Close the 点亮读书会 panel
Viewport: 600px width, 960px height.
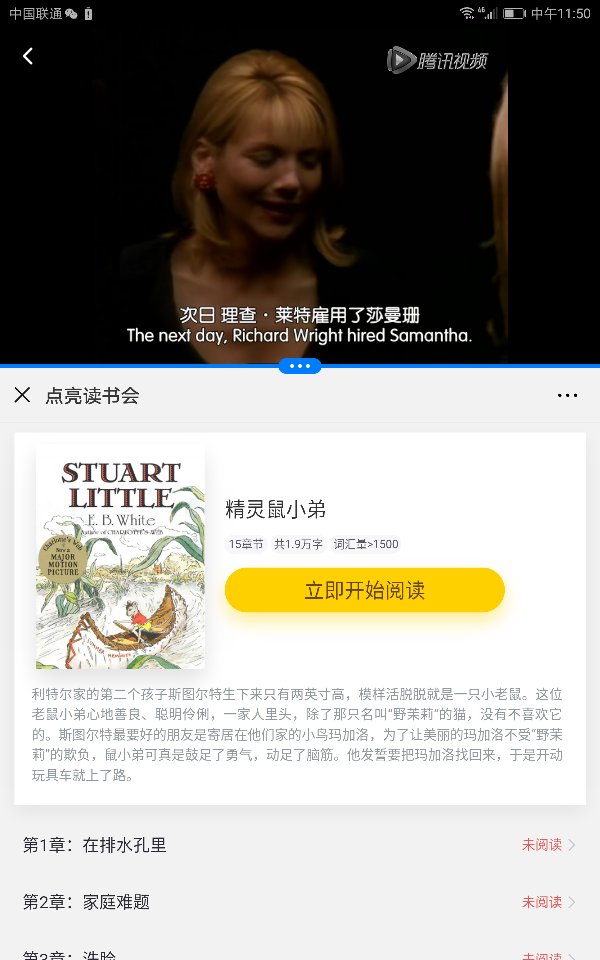pyautogui.click(x=22, y=395)
